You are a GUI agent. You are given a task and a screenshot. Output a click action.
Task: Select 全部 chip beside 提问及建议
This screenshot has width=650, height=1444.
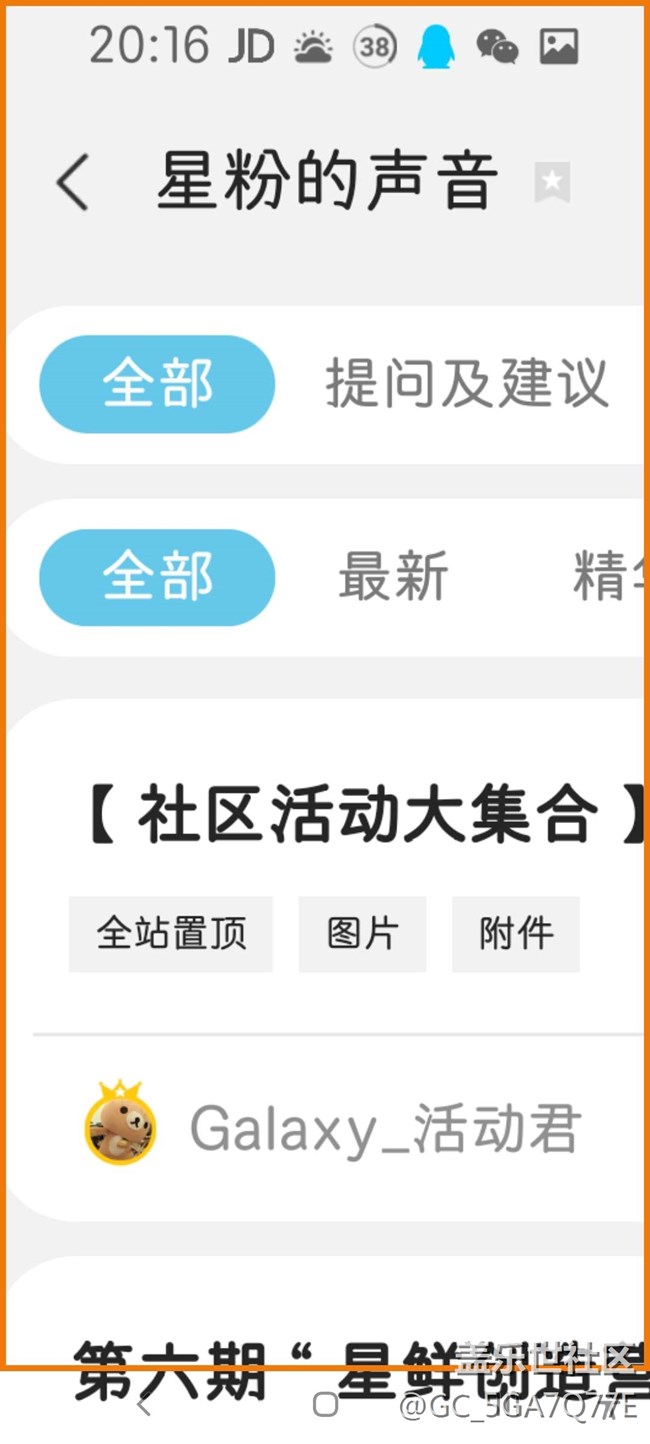point(157,384)
